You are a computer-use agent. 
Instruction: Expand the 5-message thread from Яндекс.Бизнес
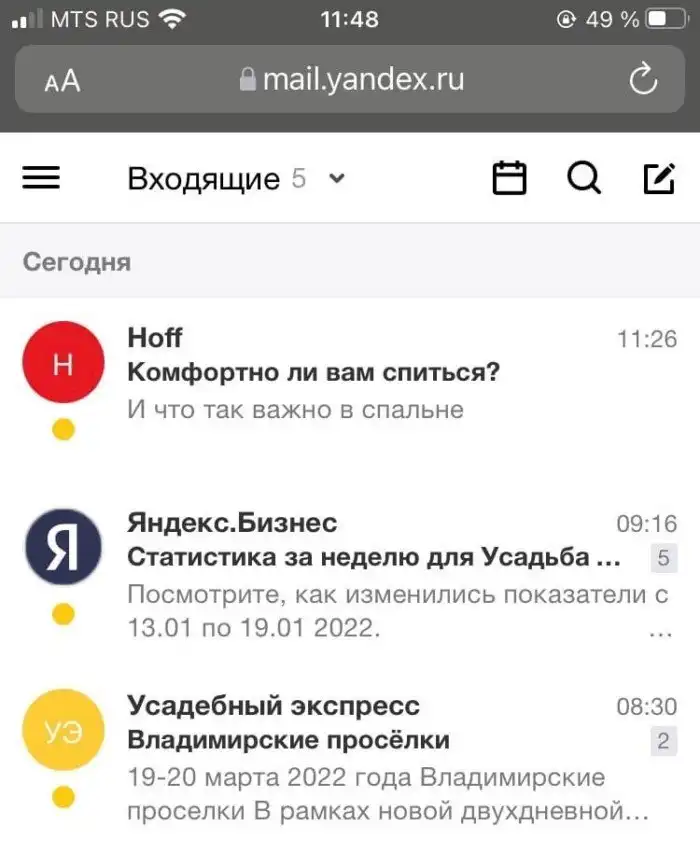[x=663, y=558]
